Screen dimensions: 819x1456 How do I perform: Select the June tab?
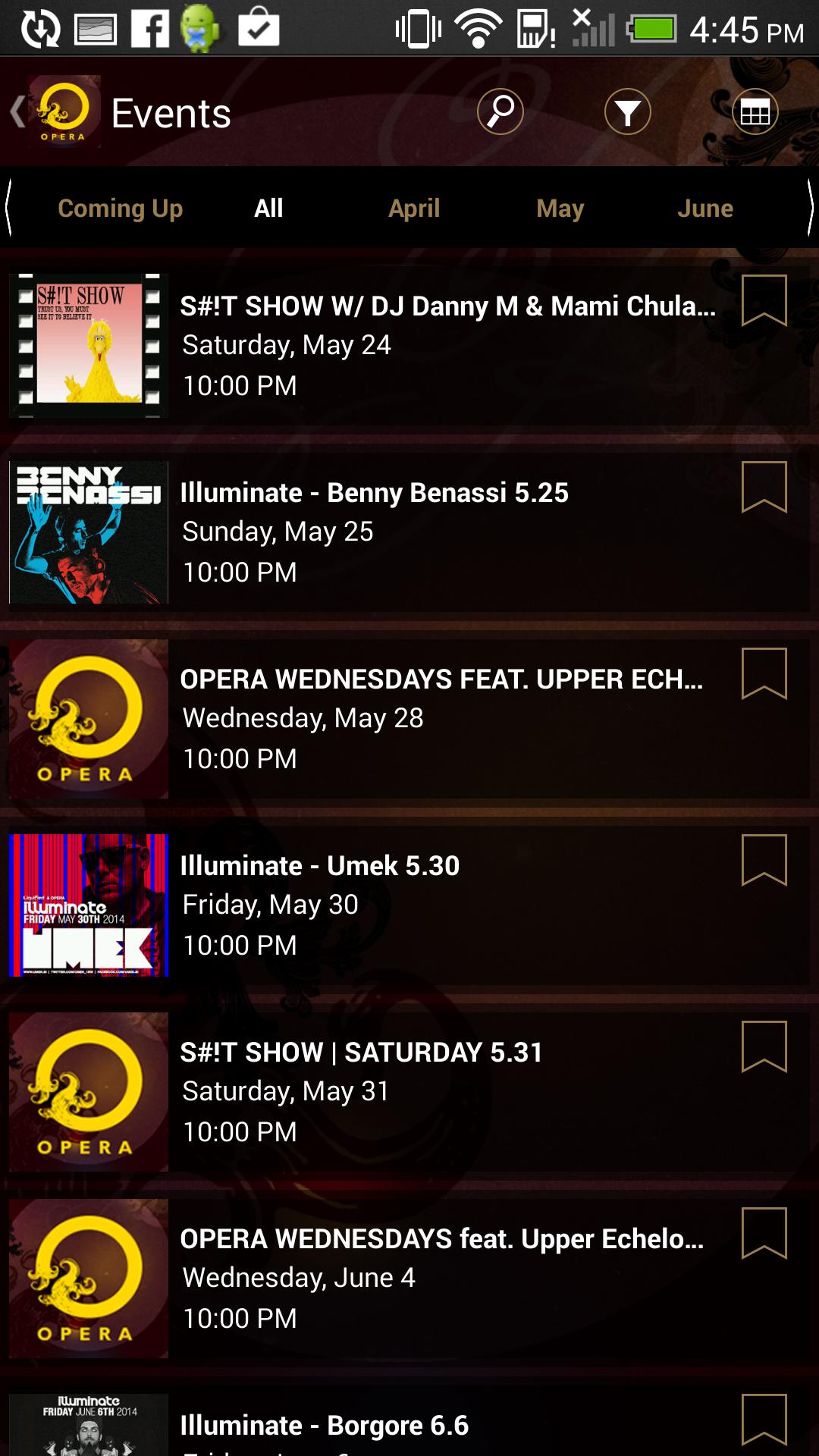pos(704,208)
